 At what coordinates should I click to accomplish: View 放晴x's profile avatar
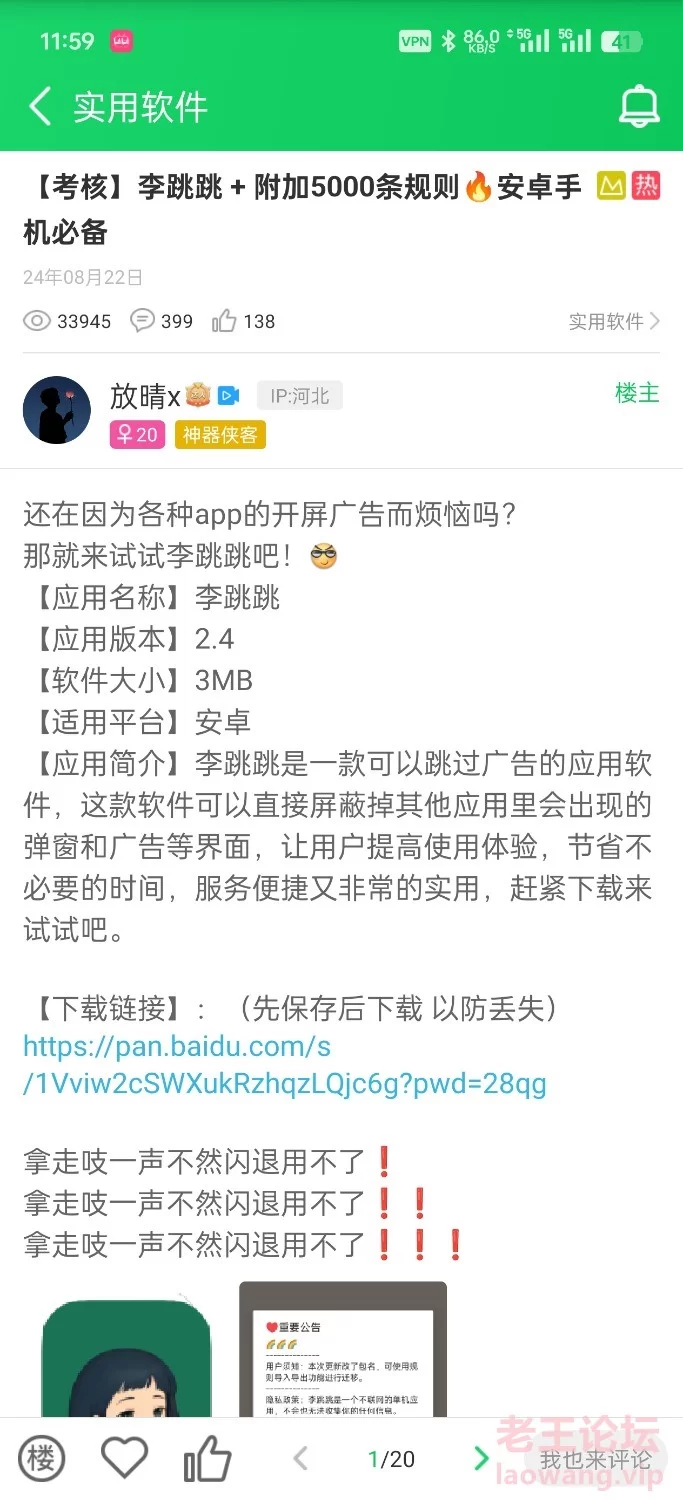coord(57,410)
